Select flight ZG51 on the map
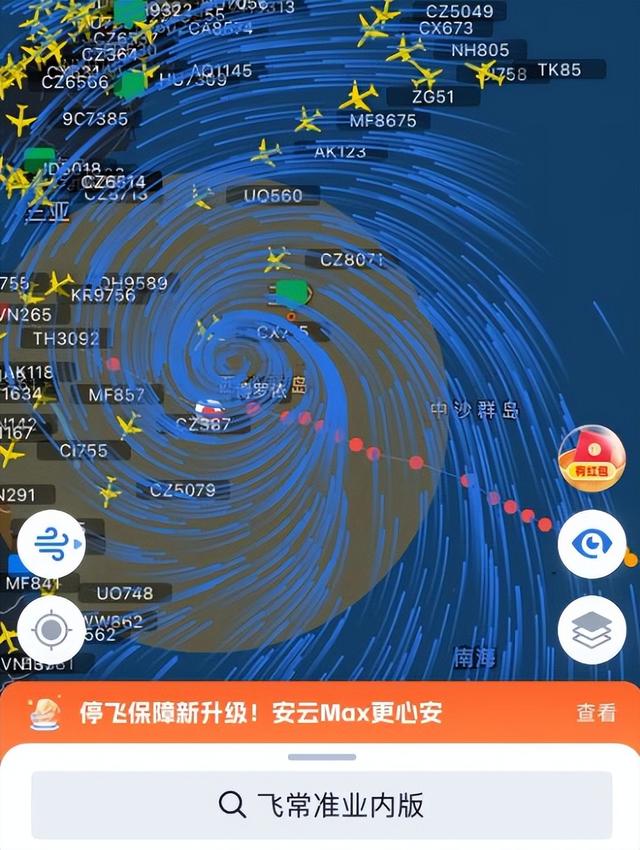This screenshot has height=850, width=640. point(433,97)
